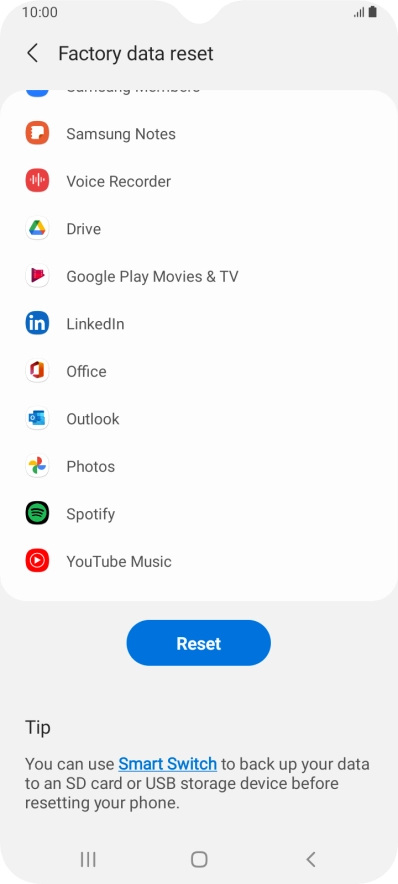Open recent apps from navigation bar

click(x=88, y=859)
